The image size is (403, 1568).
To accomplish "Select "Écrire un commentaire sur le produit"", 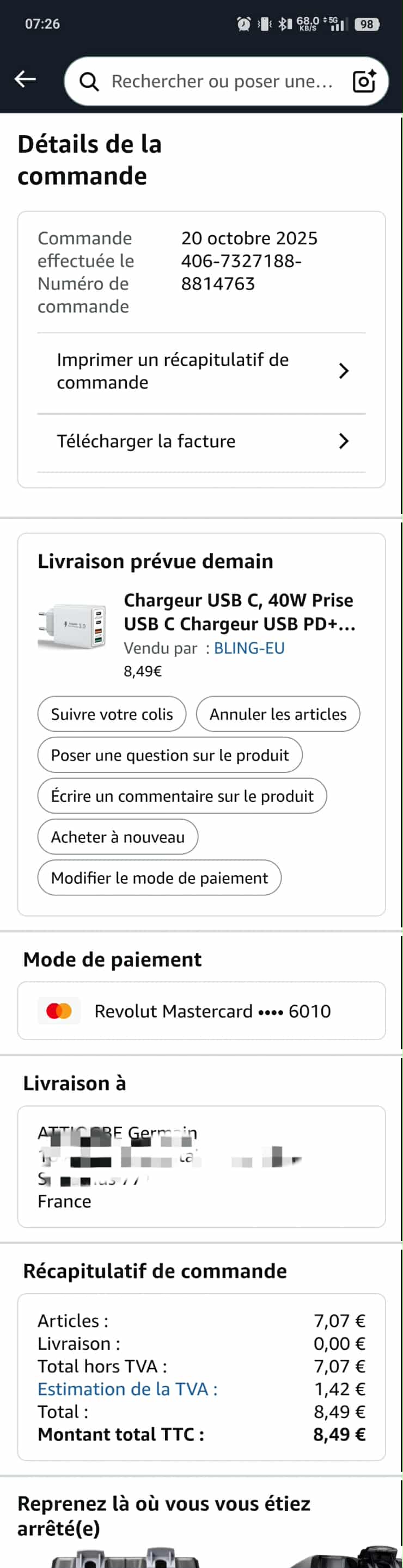I will click(x=182, y=796).
